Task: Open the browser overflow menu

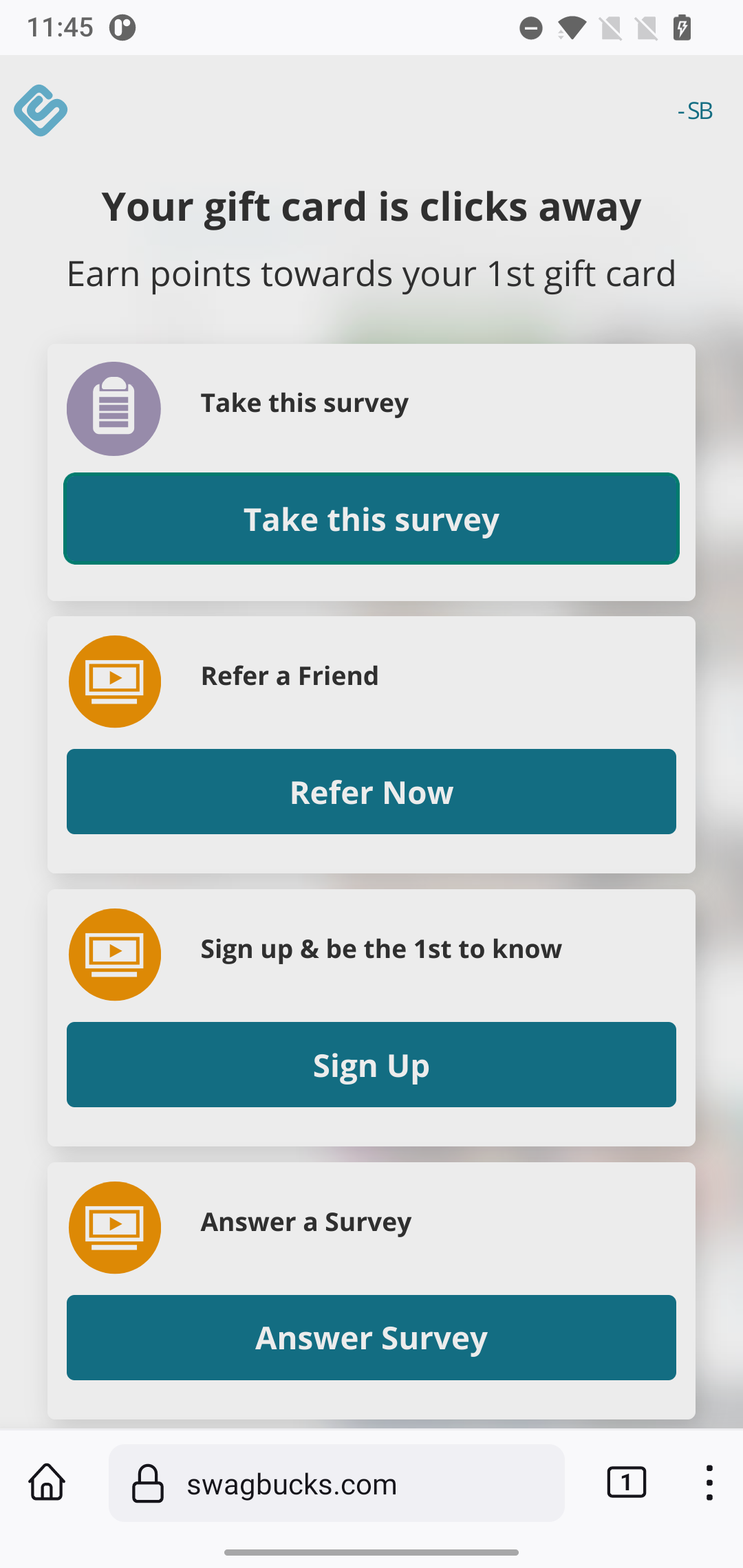Action: click(709, 1483)
